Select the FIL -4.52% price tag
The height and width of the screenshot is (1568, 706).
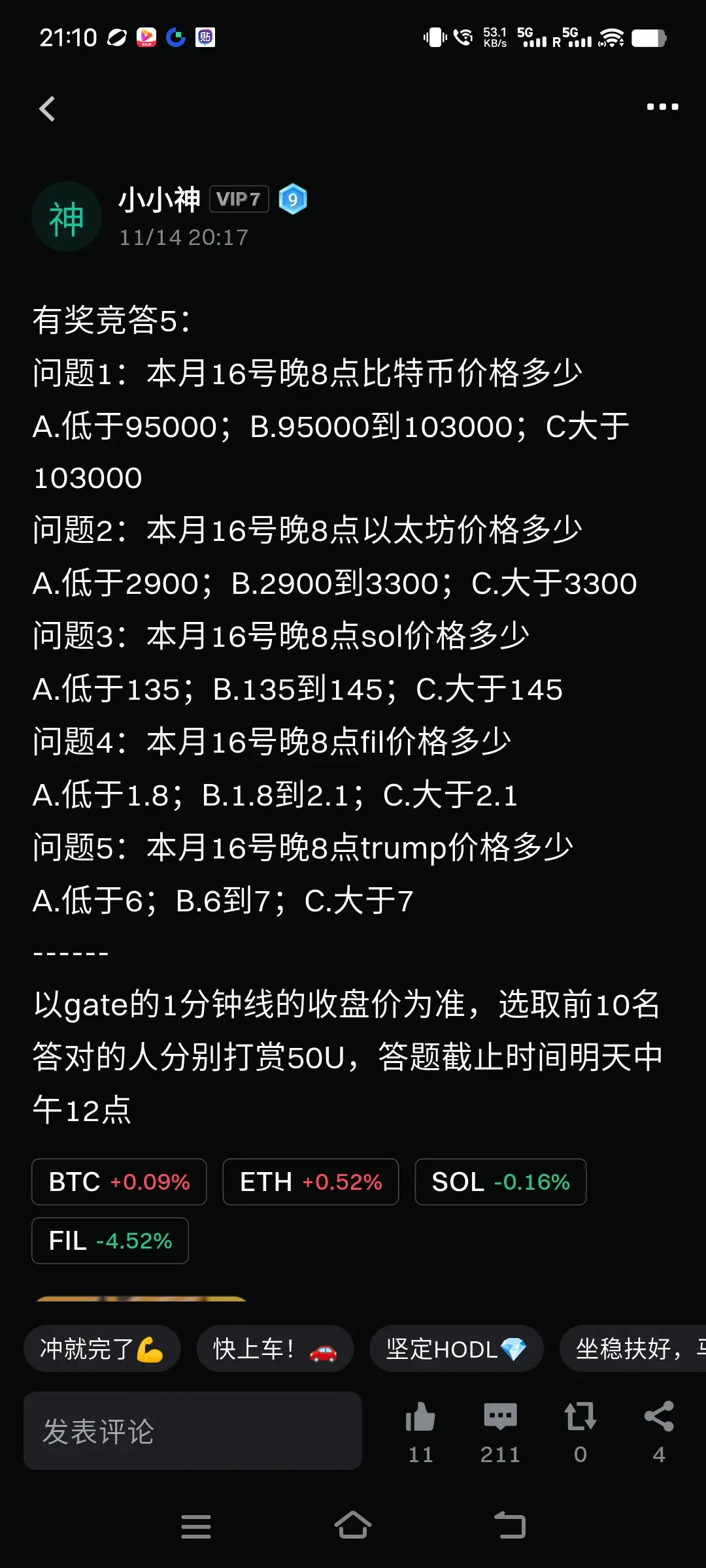tap(110, 1240)
